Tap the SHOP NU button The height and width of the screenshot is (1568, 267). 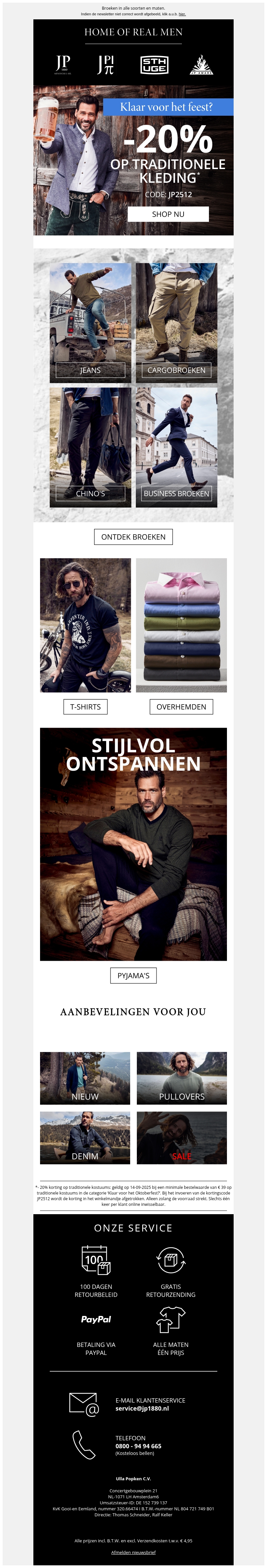(x=168, y=214)
